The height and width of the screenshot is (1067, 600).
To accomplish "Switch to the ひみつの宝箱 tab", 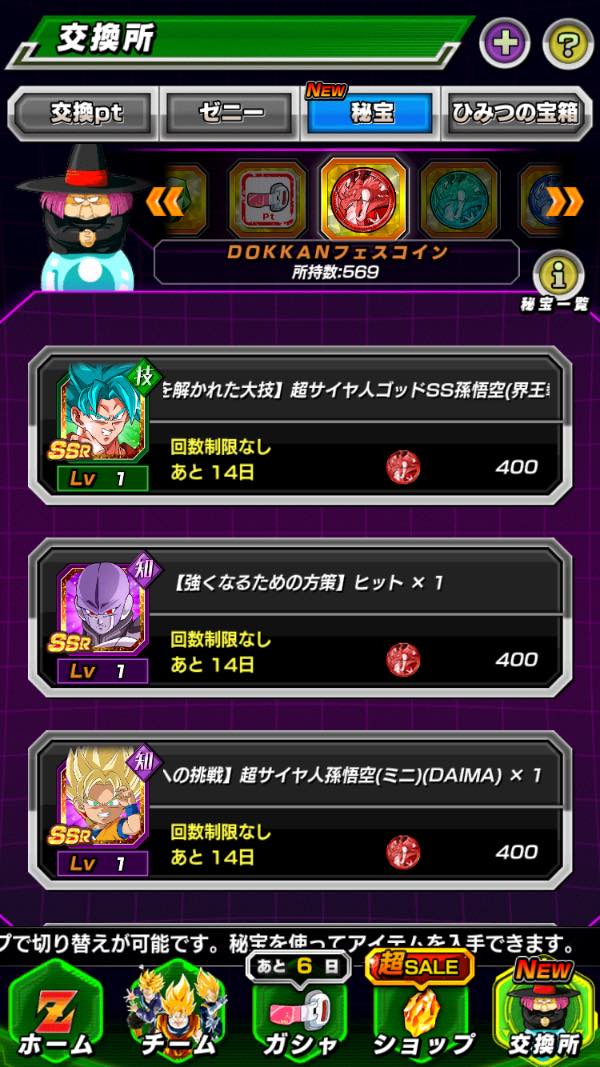I will pos(515,113).
